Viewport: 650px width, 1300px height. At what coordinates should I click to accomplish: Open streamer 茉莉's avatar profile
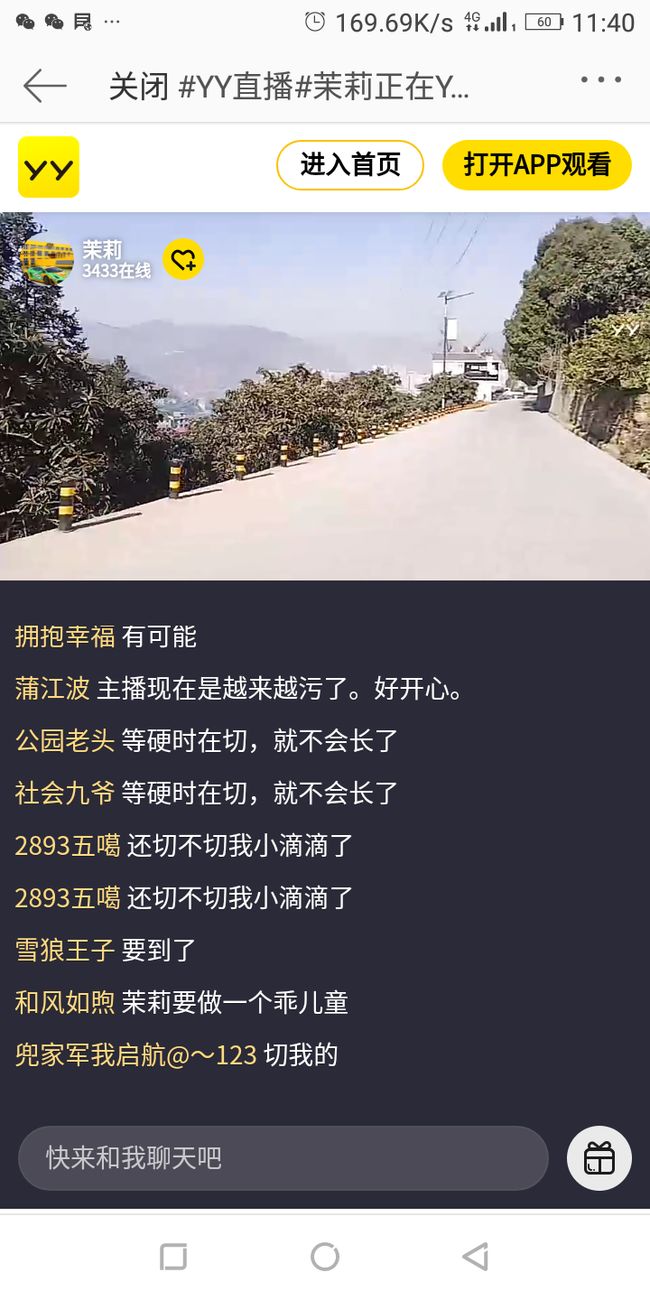coord(47,260)
